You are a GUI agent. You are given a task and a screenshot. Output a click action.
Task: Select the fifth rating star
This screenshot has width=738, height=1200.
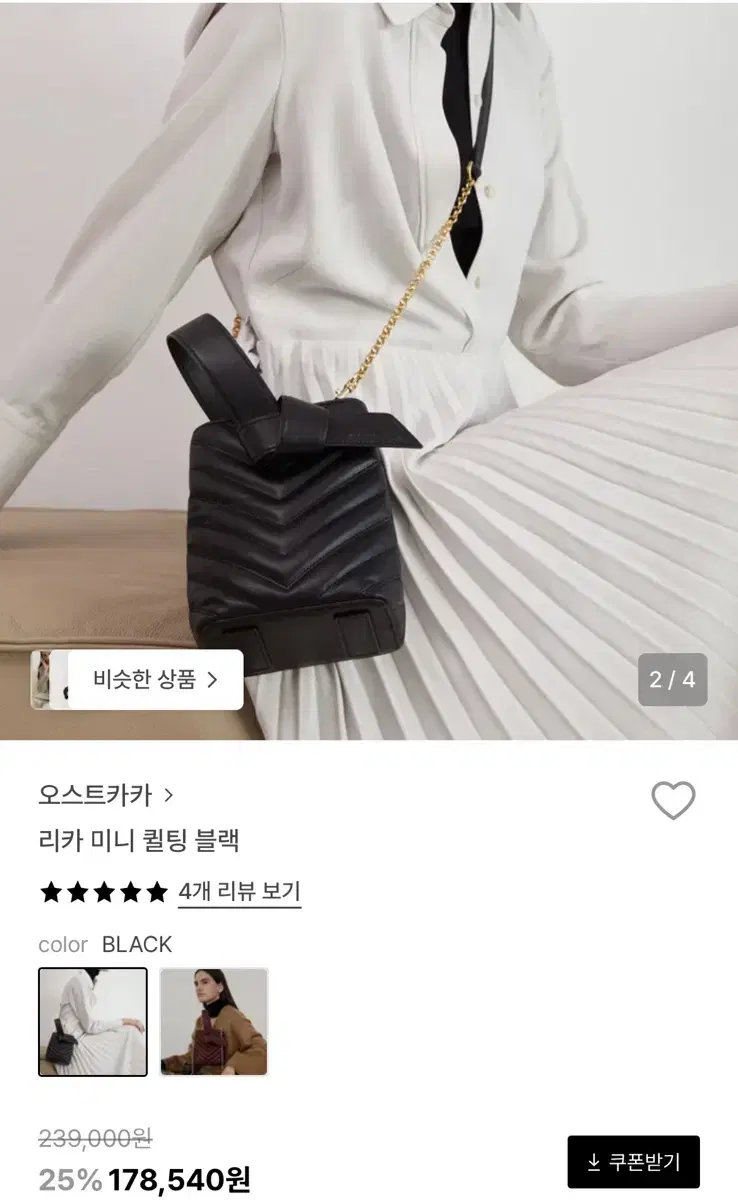(x=158, y=892)
